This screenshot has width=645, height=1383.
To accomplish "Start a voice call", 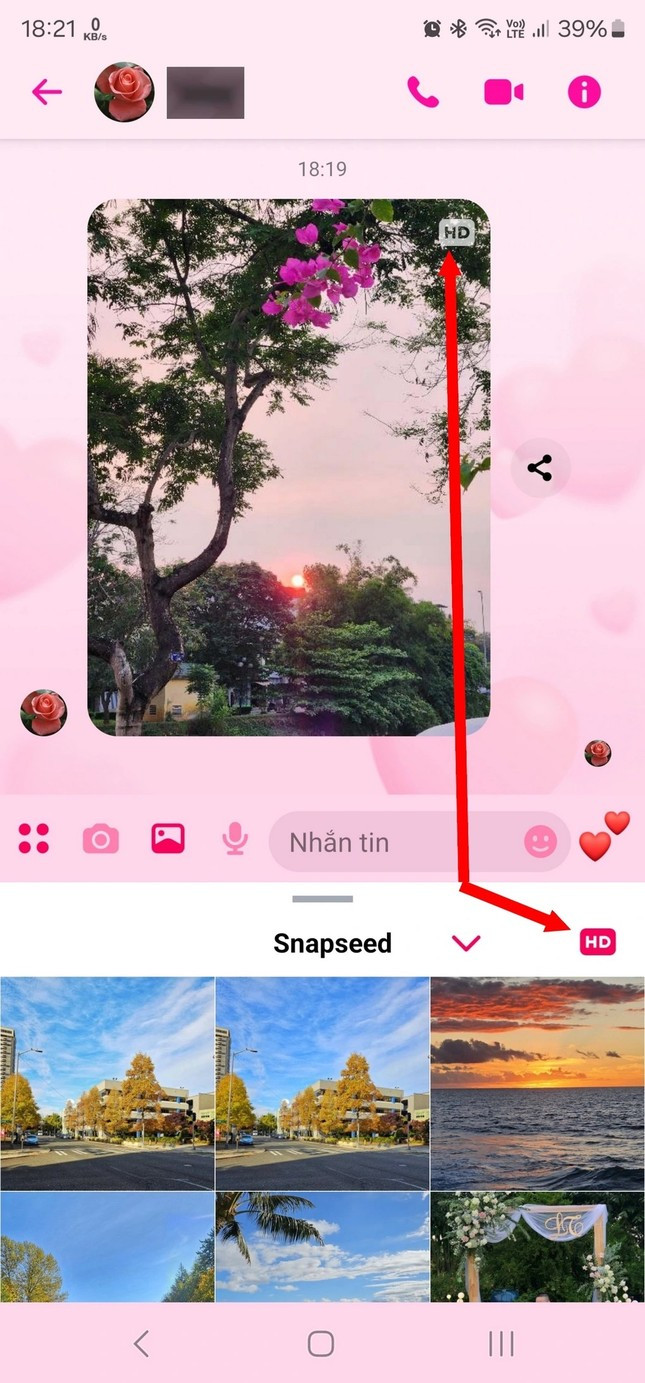I will [422, 92].
